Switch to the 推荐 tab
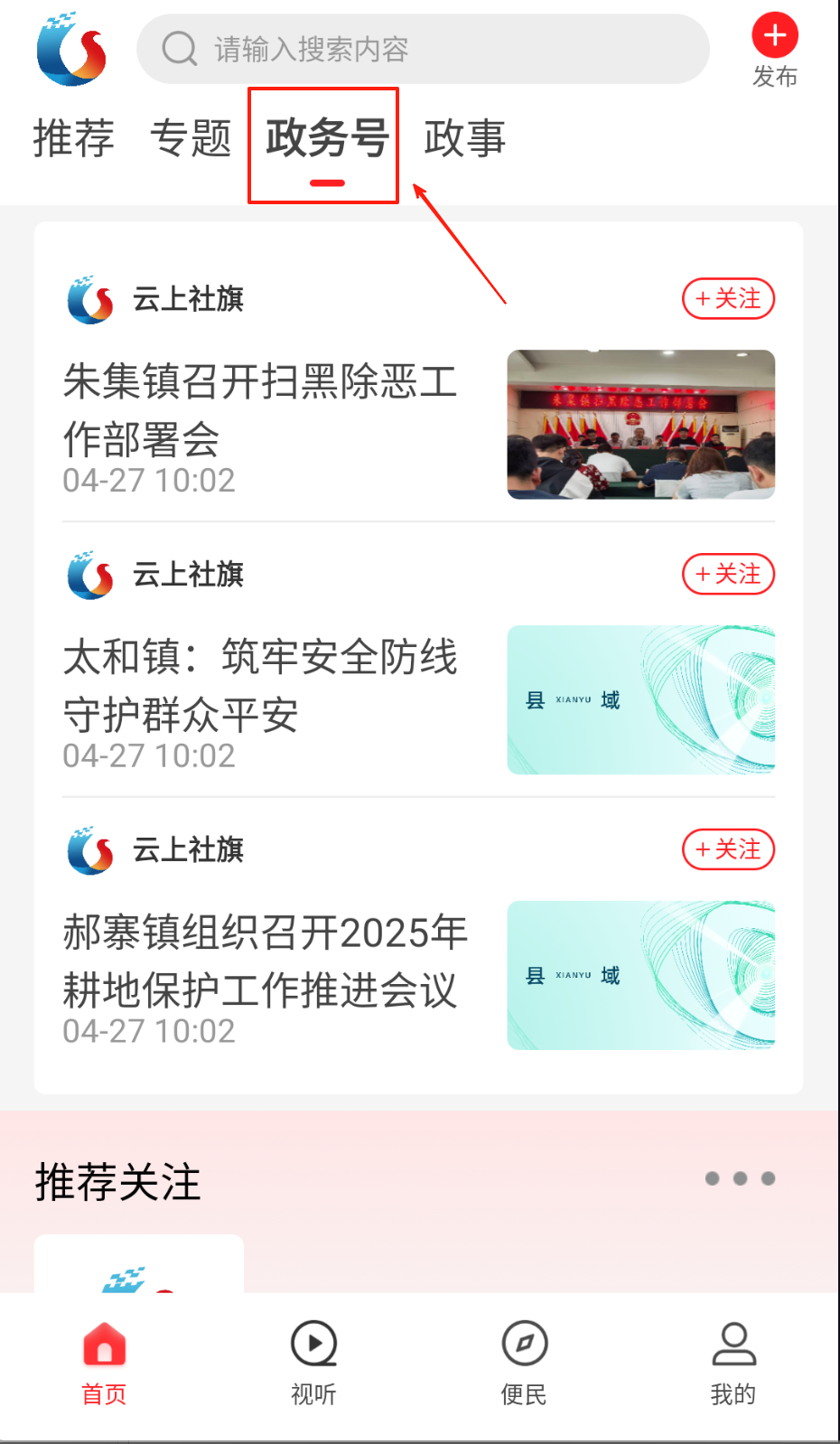This screenshot has width=840, height=1444. click(x=73, y=138)
